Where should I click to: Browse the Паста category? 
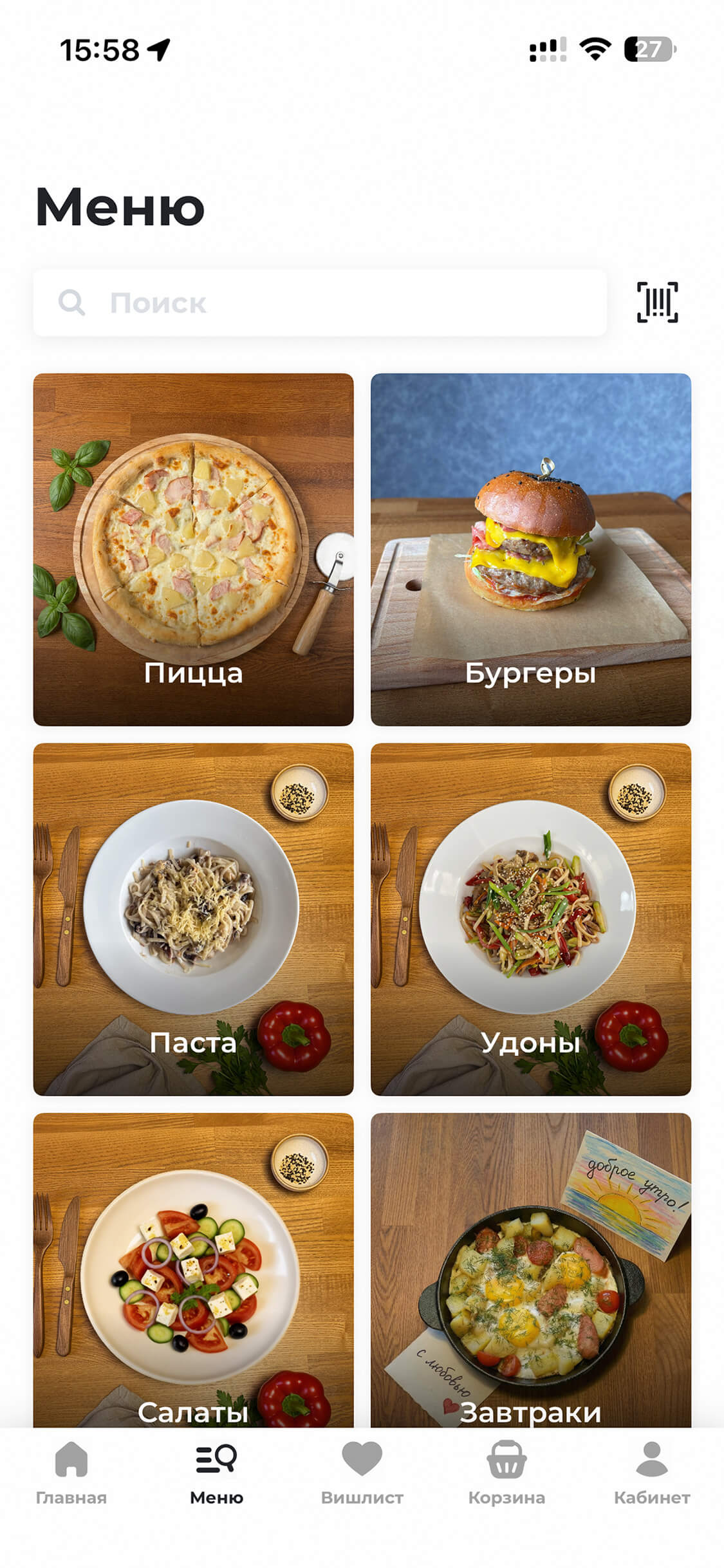pos(193,919)
